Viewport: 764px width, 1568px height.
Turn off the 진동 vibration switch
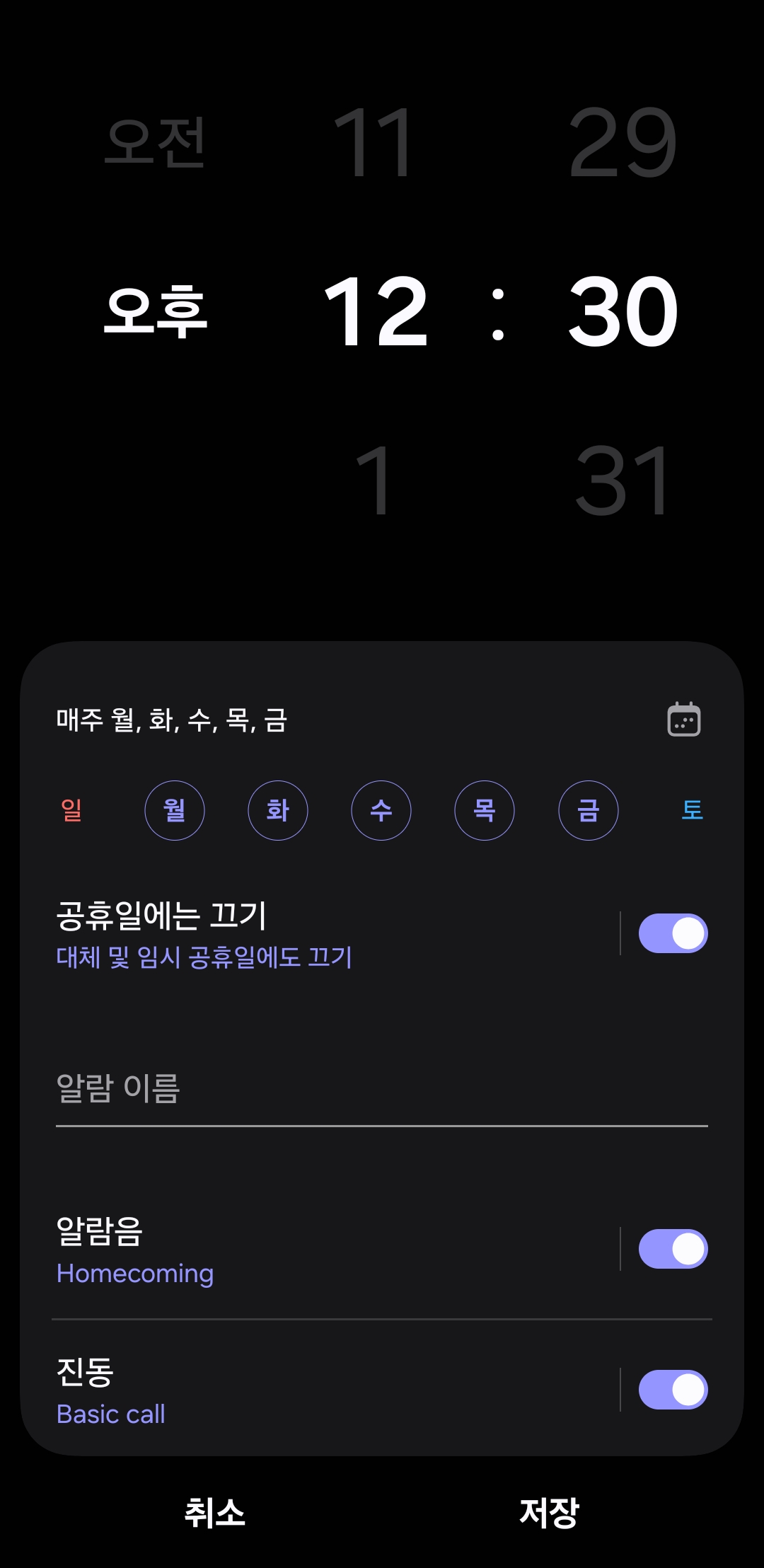click(x=673, y=1390)
